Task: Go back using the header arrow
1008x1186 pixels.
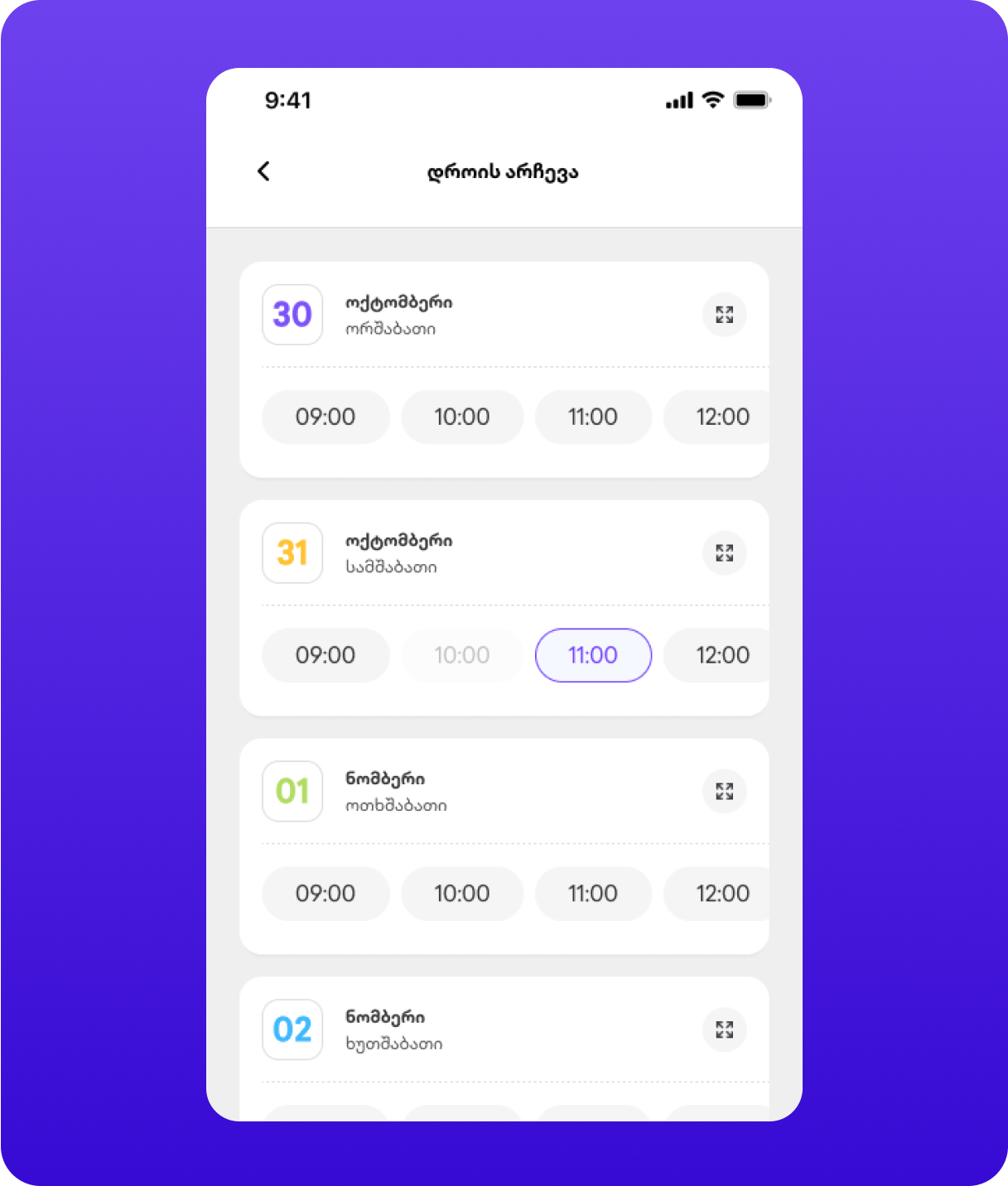Action: coord(263,171)
